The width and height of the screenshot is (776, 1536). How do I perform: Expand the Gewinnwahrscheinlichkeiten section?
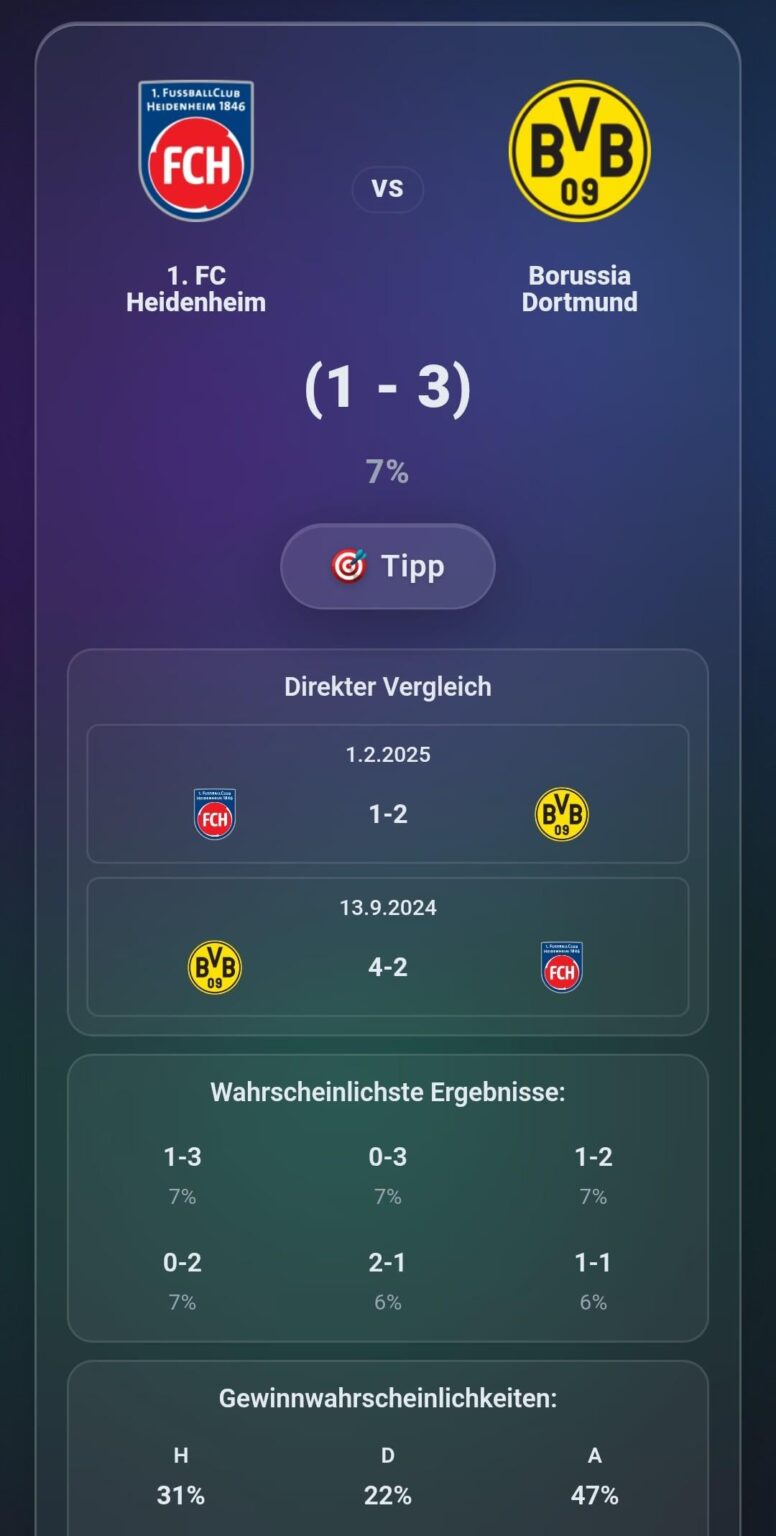click(x=388, y=1398)
